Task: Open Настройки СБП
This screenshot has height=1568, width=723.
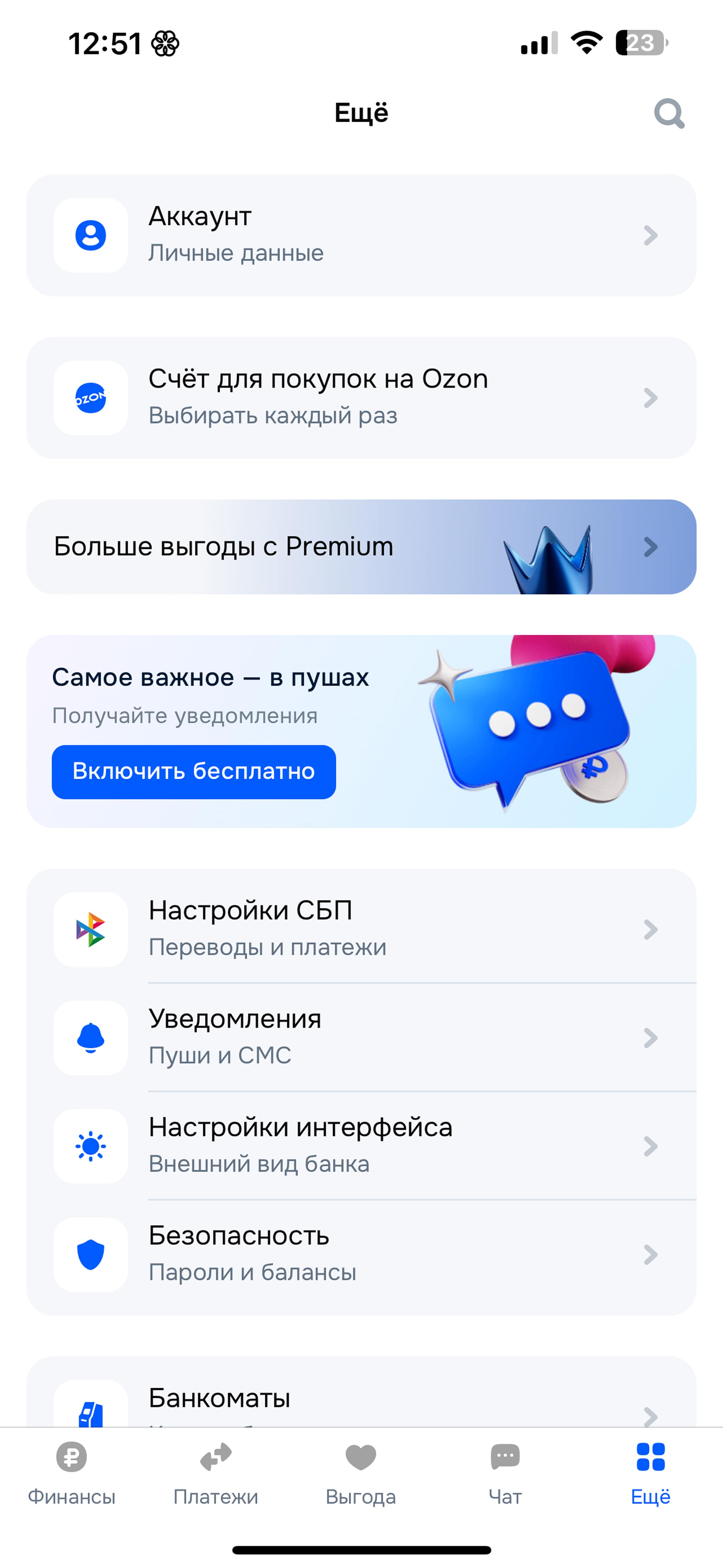Action: click(x=361, y=929)
